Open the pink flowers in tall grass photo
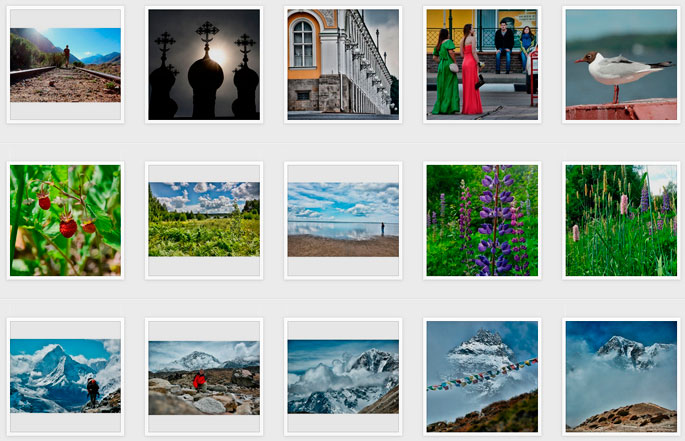Viewport: 685px width, 441px height. click(x=620, y=220)
